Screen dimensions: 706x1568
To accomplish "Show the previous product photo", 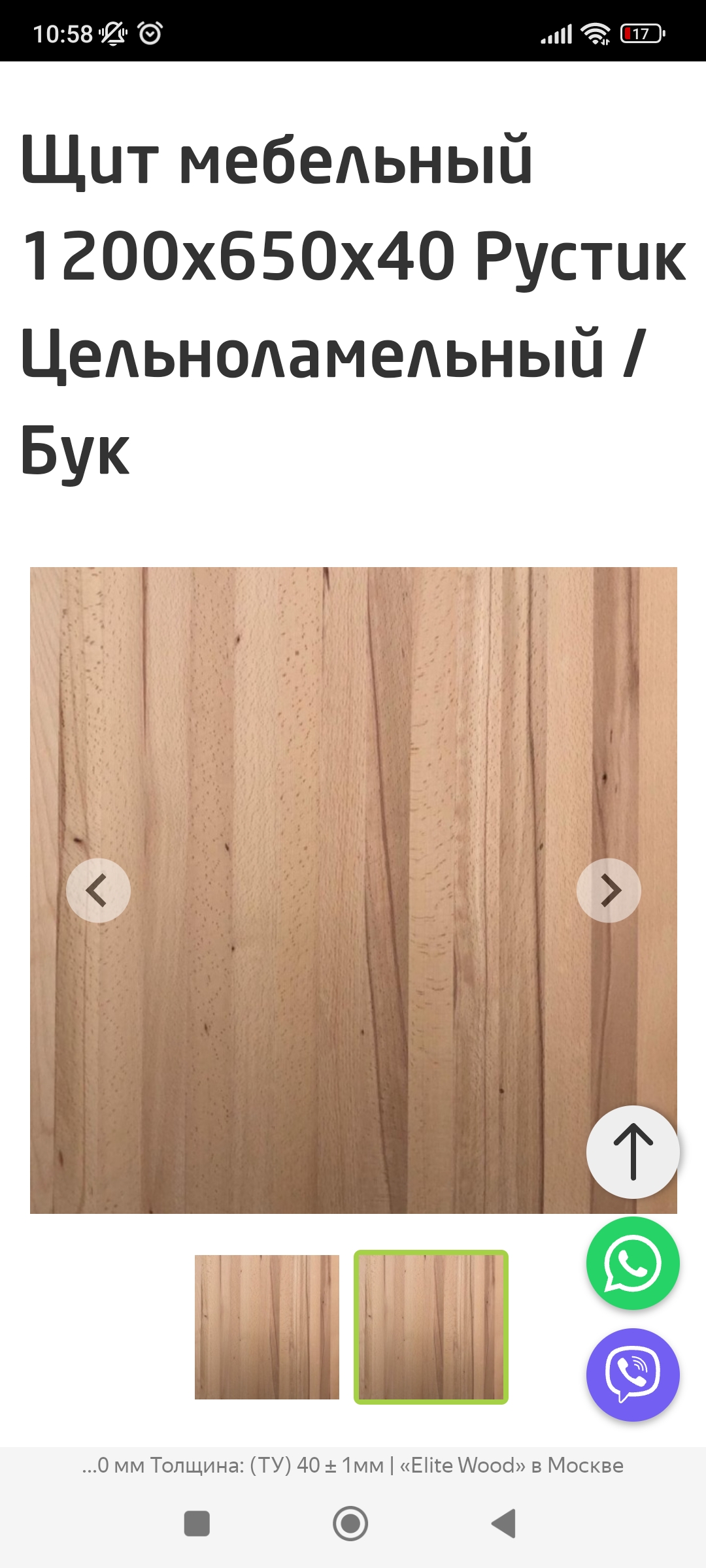I will [98, 890].
